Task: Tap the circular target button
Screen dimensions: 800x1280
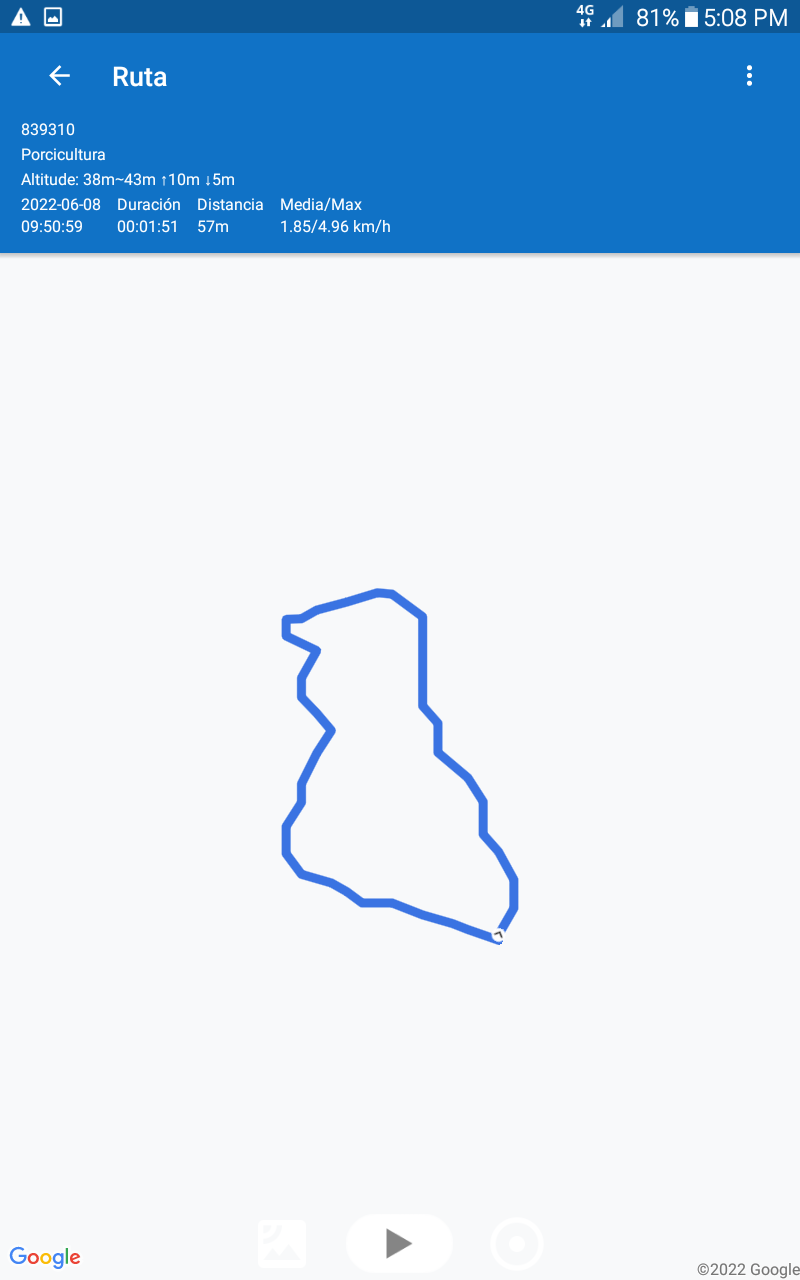Action: tap(517, 1244)
